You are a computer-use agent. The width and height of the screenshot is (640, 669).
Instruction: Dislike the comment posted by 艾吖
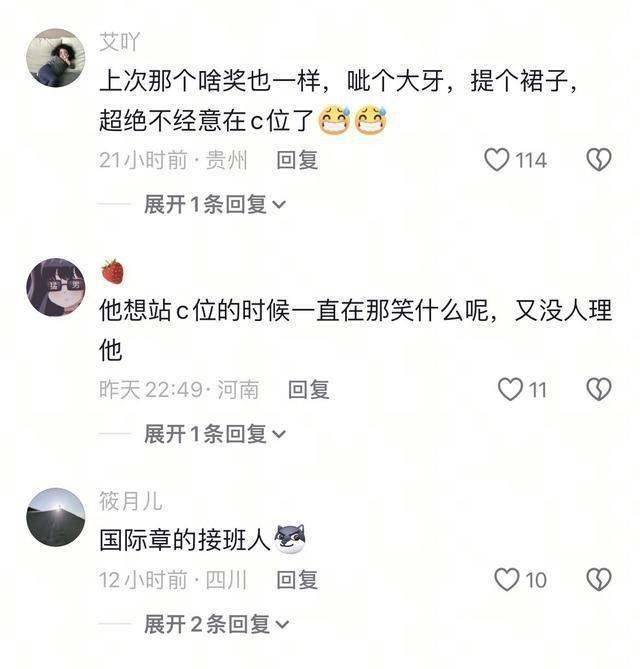point(598,160)
